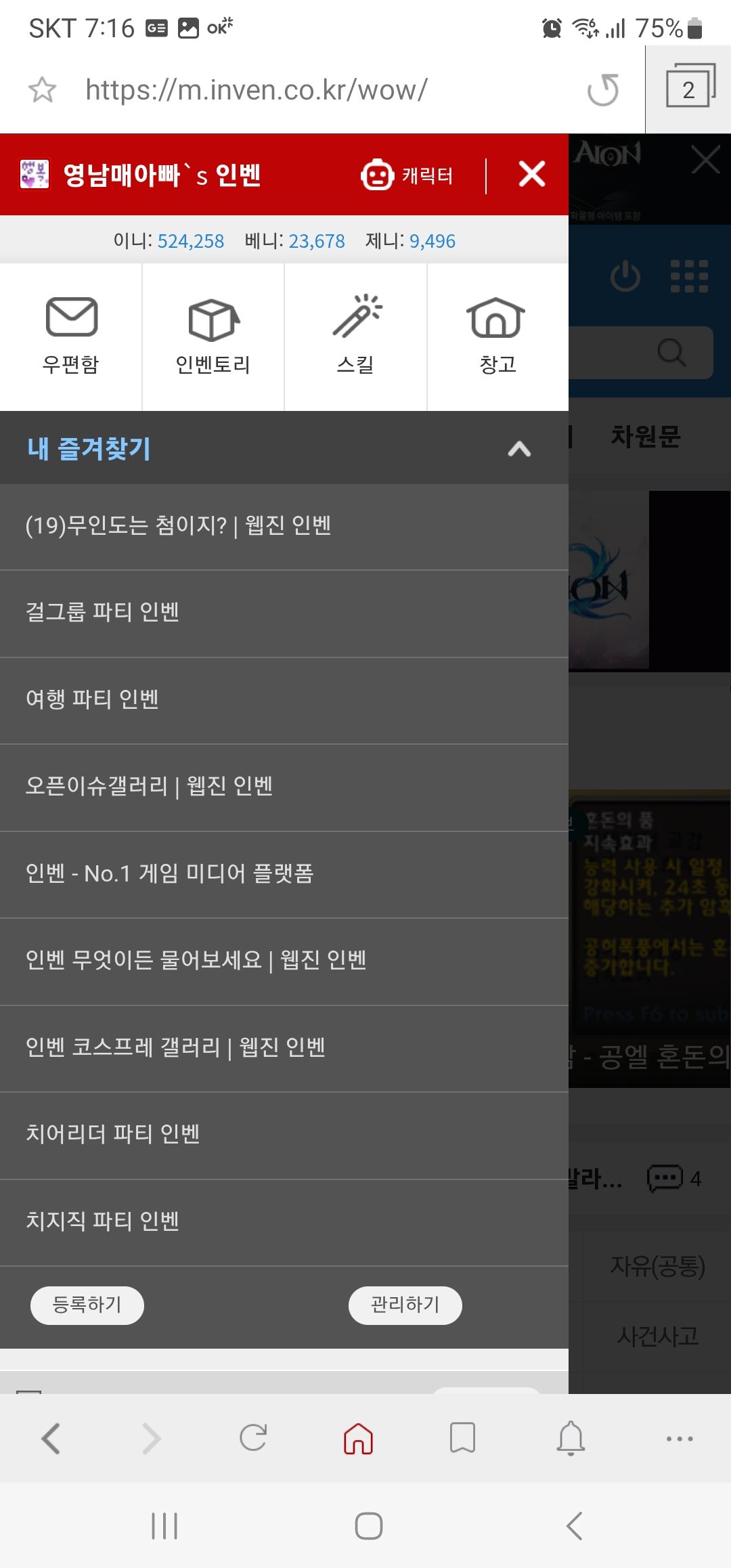
Task: Close the Inven side menu
Action: click(531, 174)
